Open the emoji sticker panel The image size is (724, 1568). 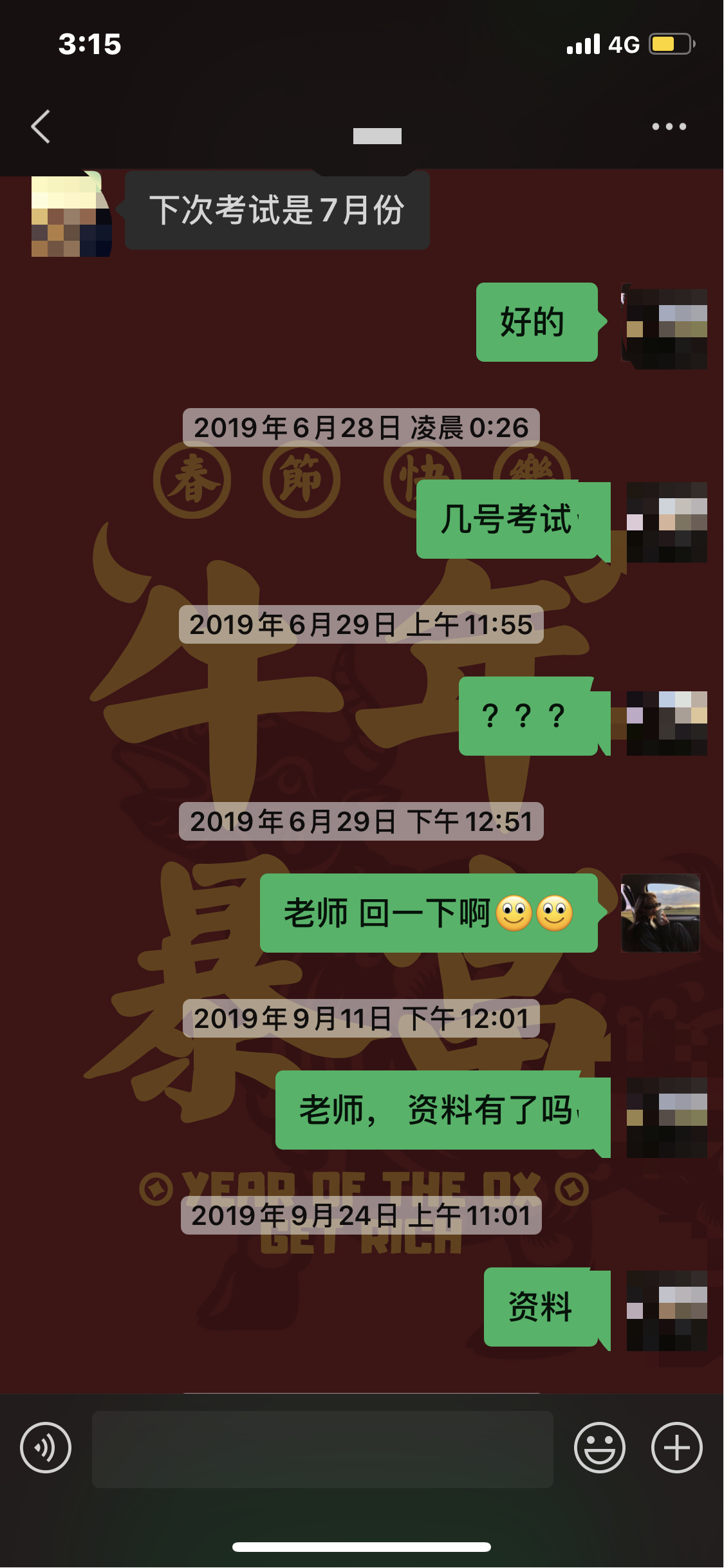[x=599, y=1448]
